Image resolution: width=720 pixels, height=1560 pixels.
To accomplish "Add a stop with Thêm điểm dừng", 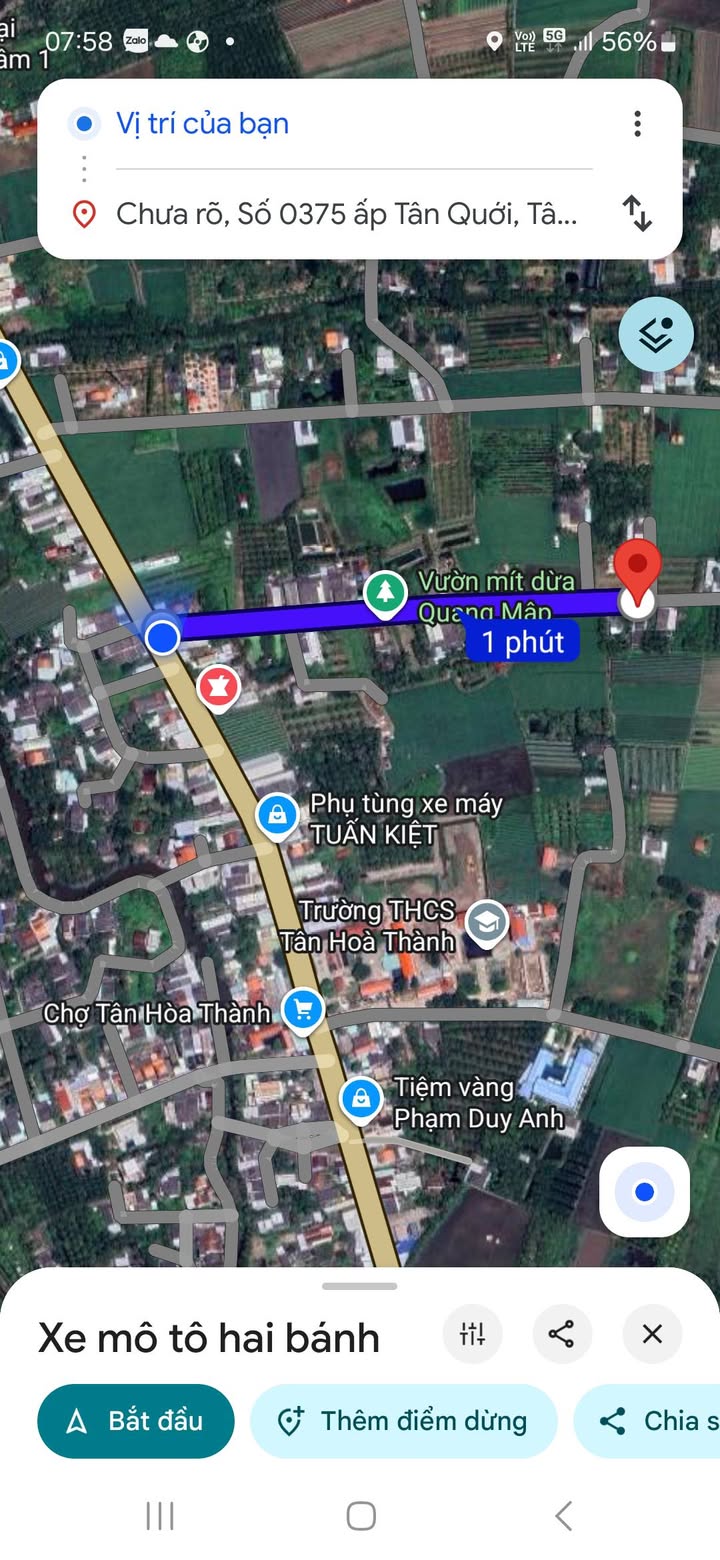I will point(404,1421).
